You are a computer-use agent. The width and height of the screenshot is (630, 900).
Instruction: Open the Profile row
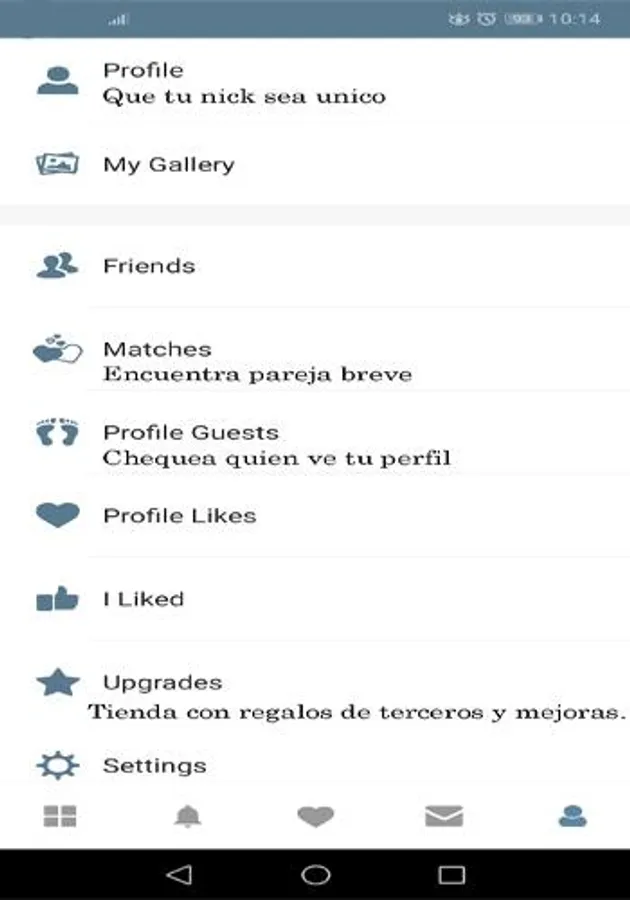click(244, 83)
